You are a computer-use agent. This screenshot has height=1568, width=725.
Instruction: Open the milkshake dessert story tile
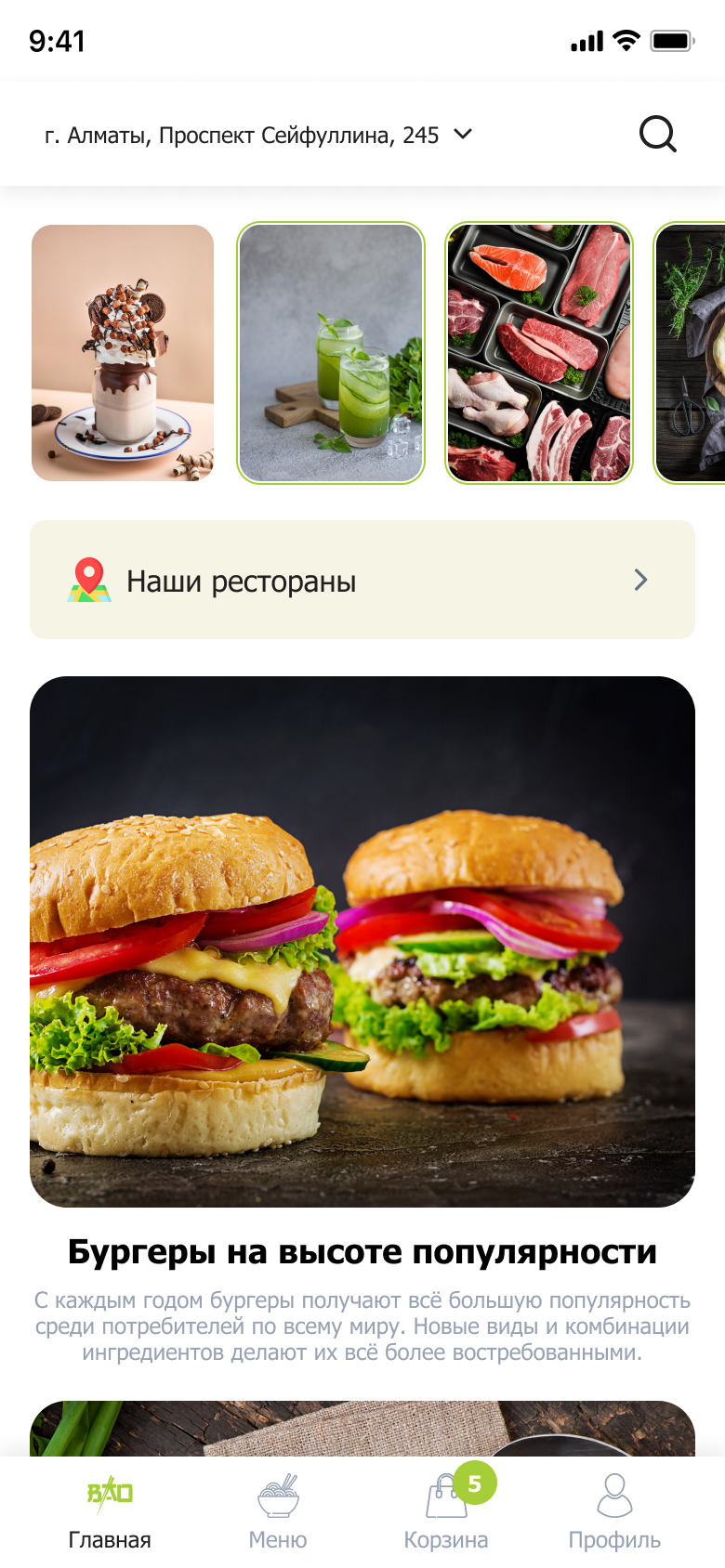[123, 353]
